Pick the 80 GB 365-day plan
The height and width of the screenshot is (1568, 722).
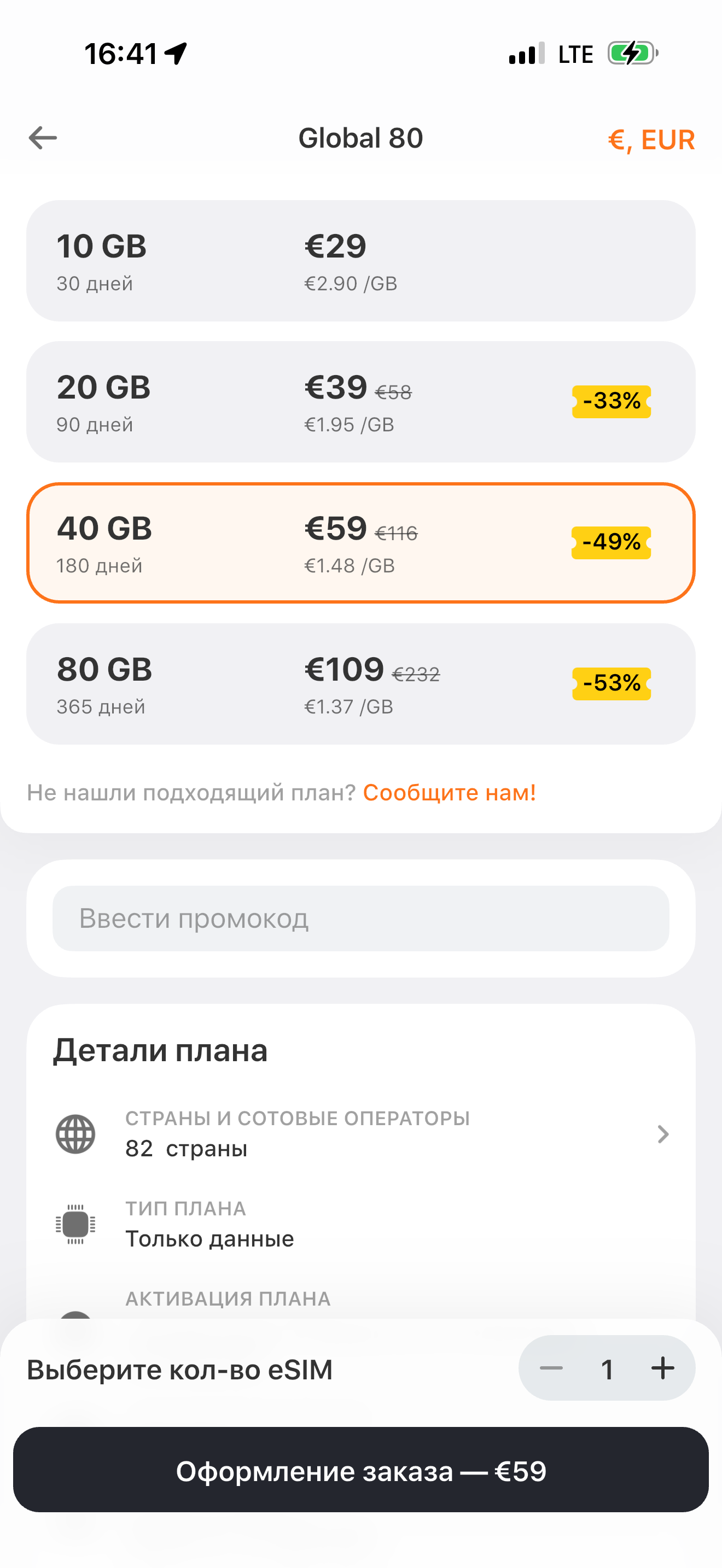coord(360,684)
